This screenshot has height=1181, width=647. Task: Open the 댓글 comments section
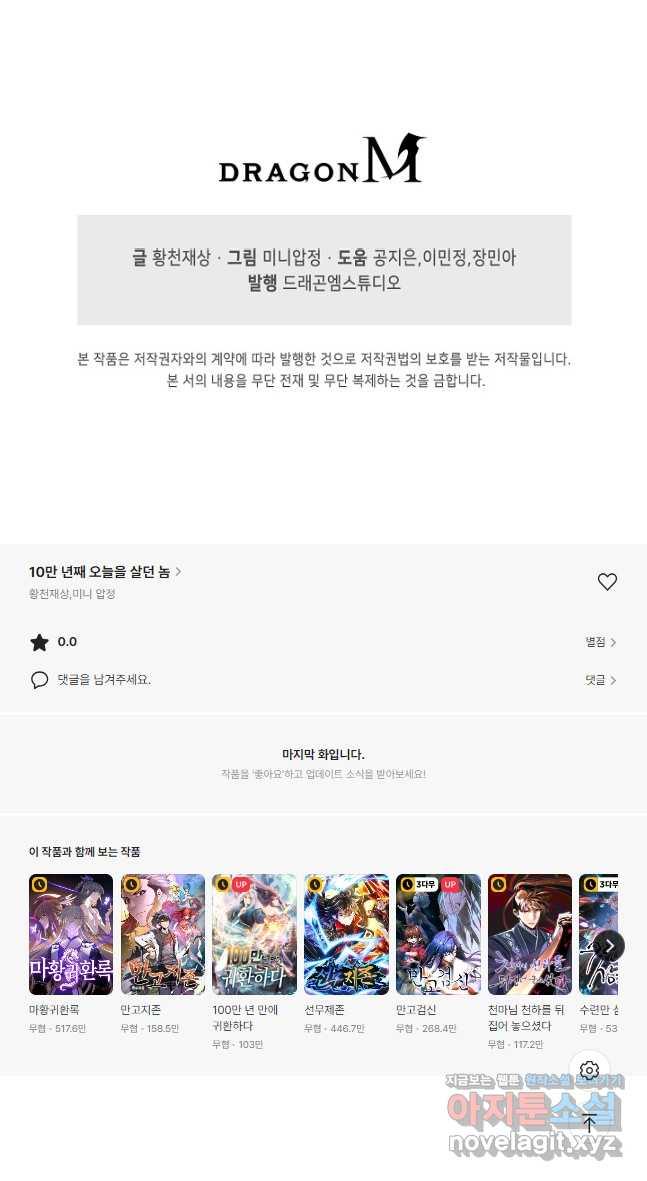600,680
